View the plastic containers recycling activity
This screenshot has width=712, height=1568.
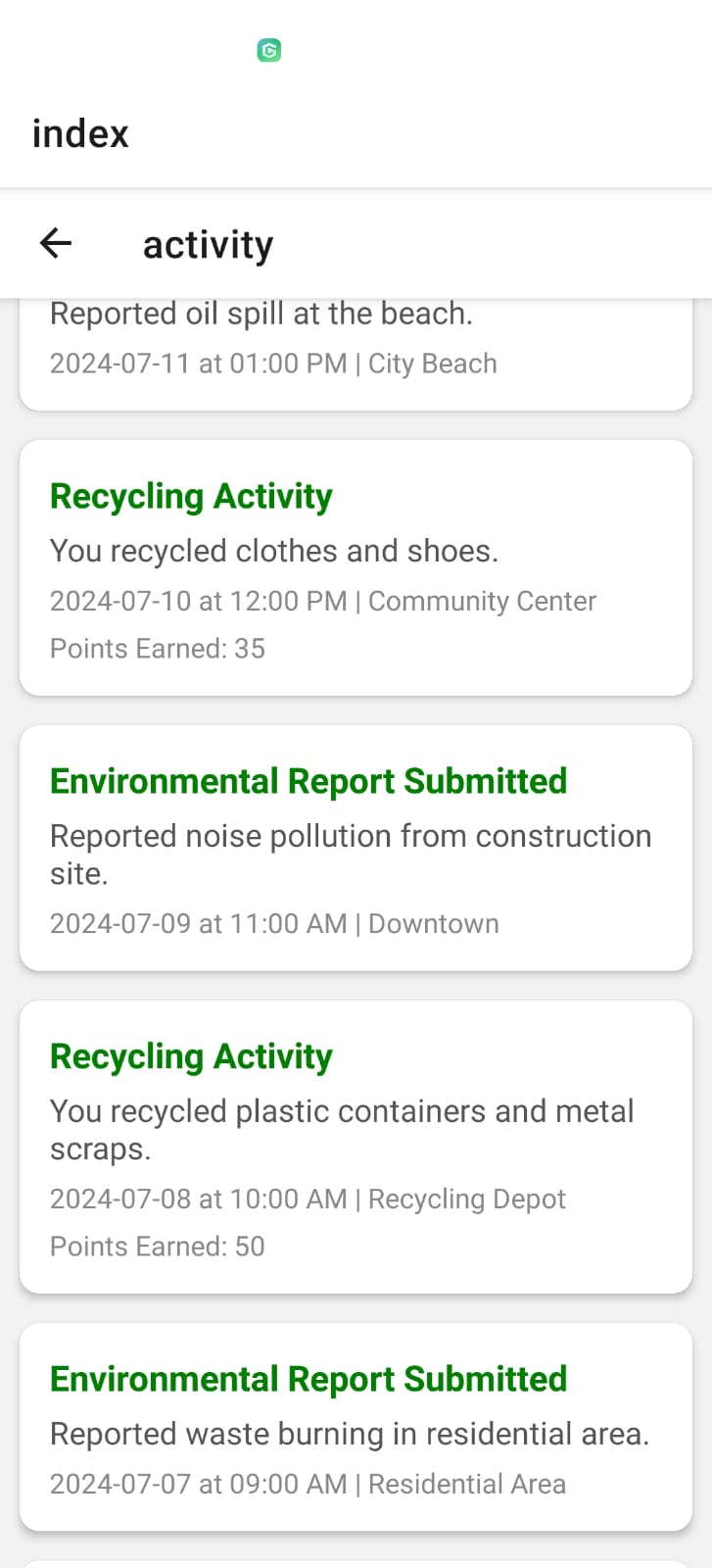pos(356,1147)
